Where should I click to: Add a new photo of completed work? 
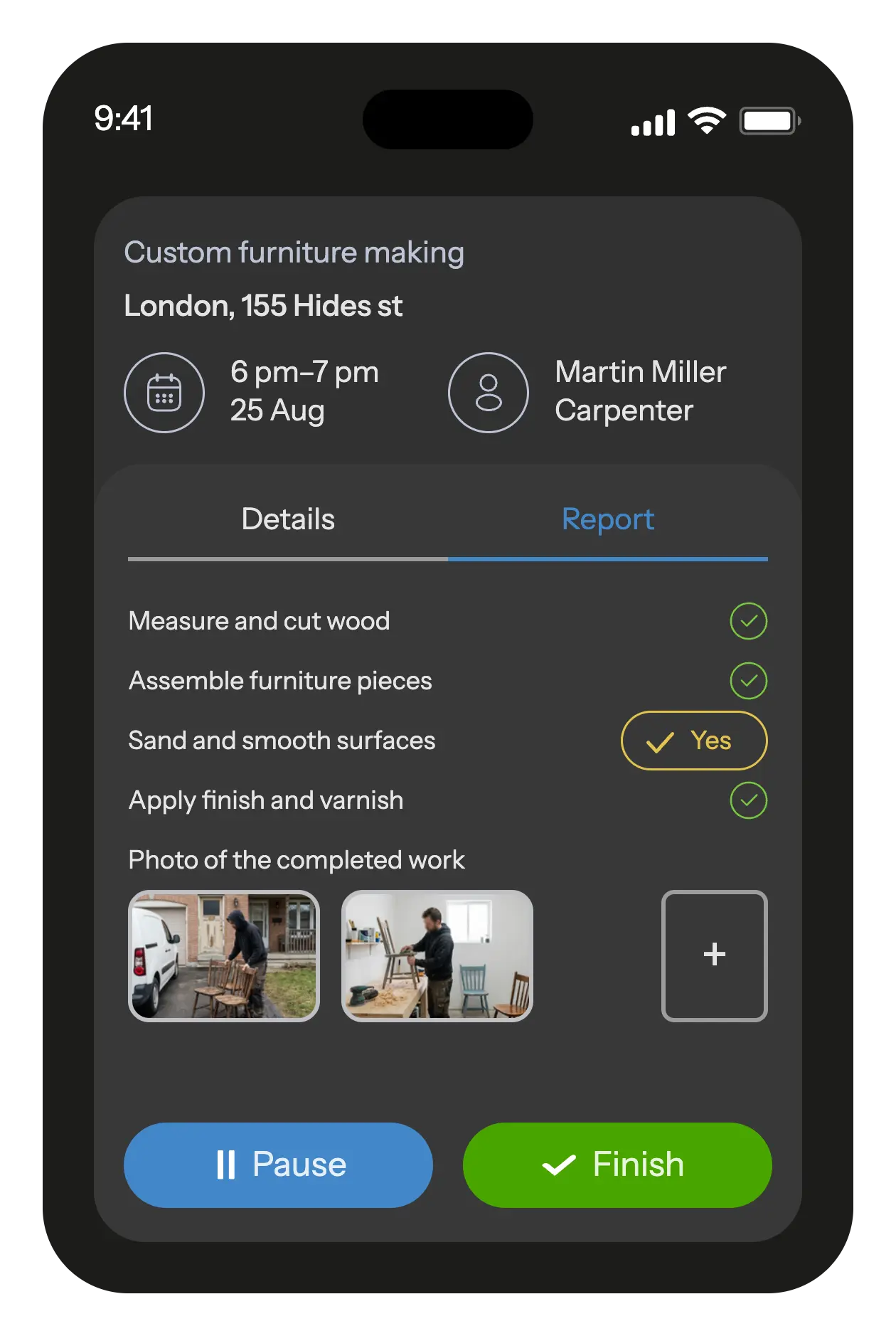click(x=715, y=955)
